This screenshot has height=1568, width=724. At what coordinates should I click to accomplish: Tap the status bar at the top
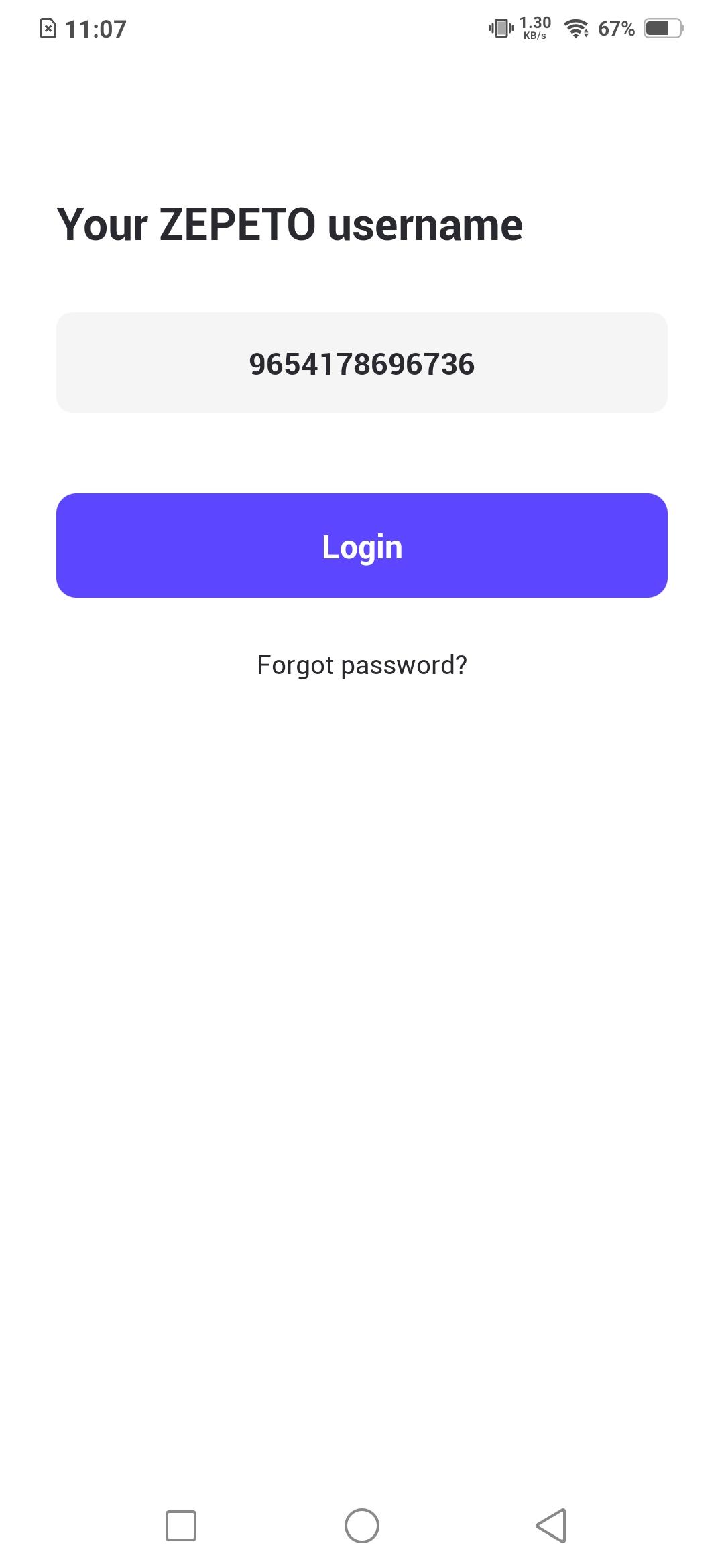[x=362, y=28]
